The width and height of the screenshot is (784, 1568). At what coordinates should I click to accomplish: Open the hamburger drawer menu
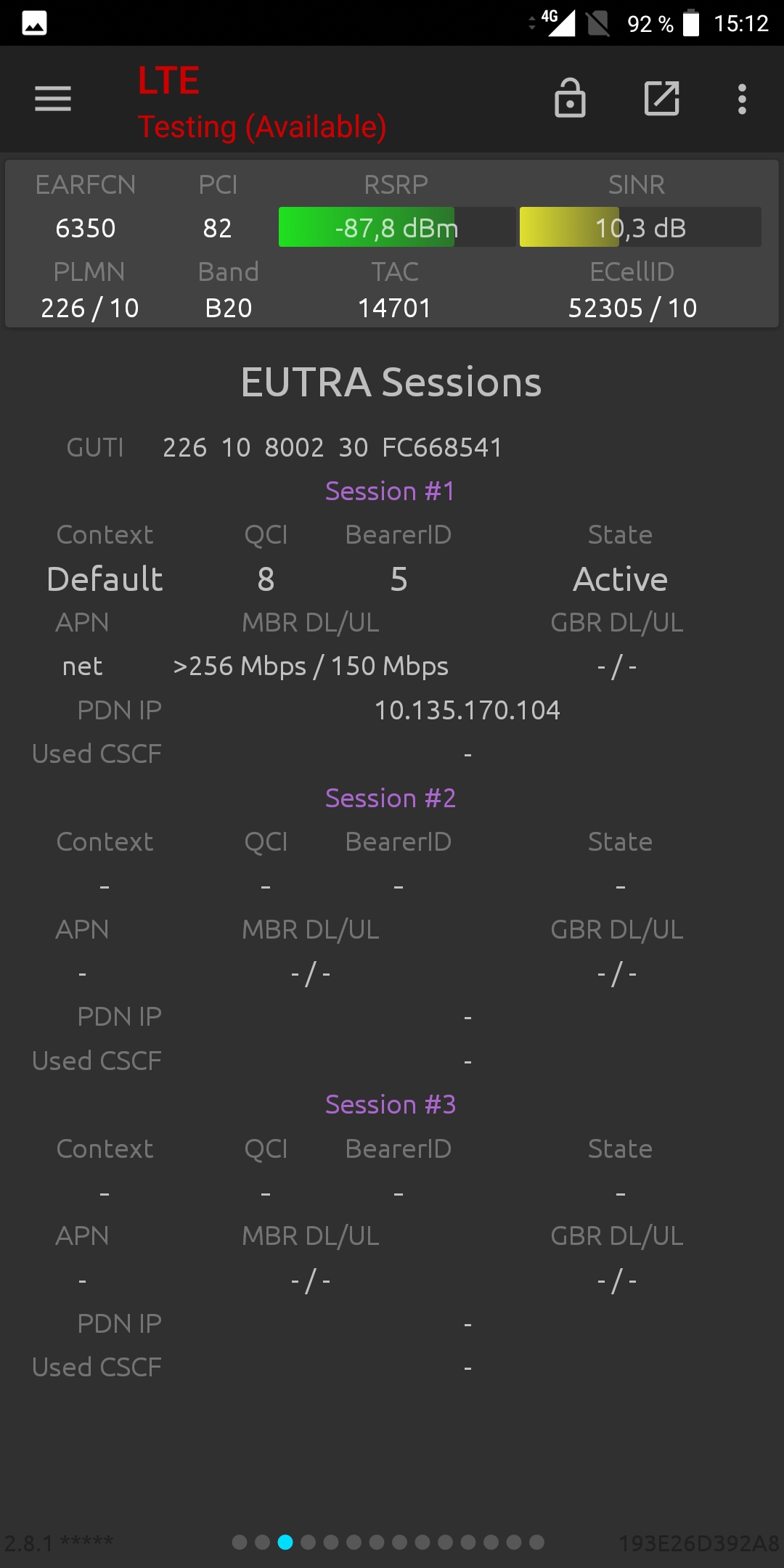click(x=53, y=99)
